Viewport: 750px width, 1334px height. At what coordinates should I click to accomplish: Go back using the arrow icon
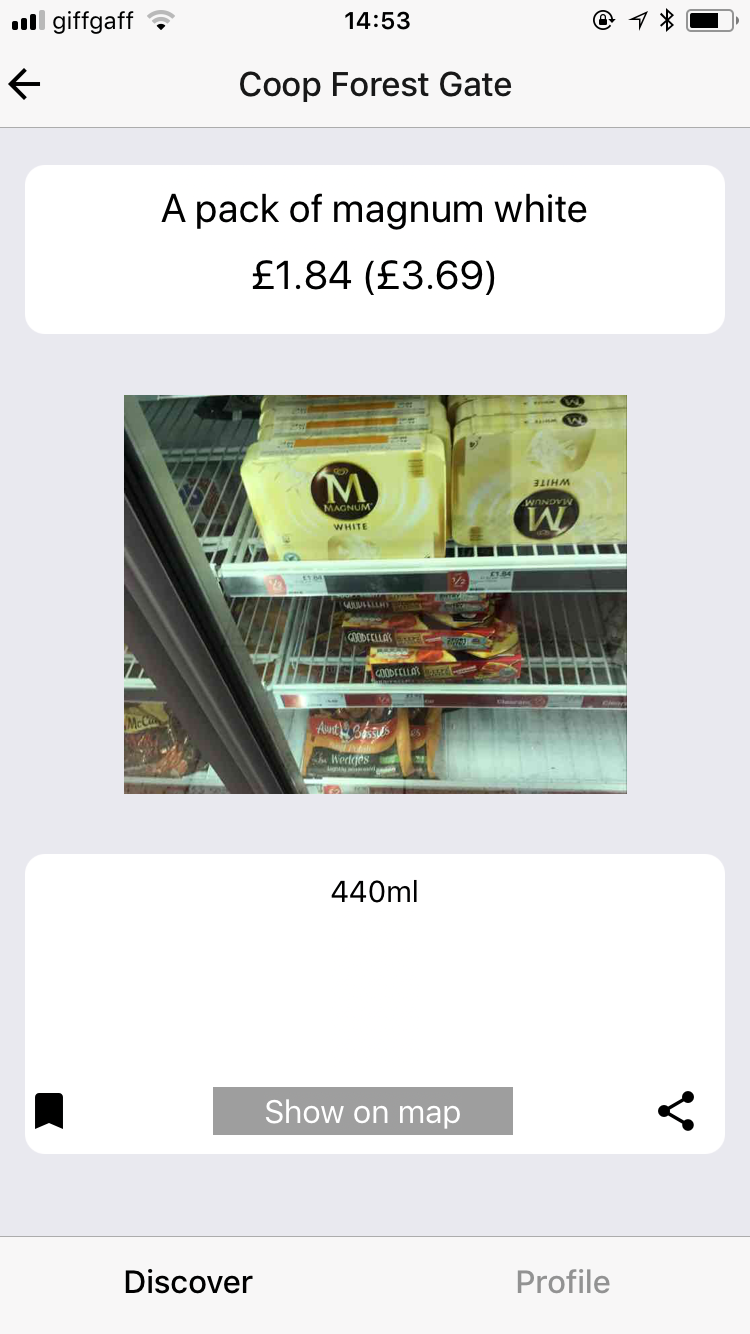[25, 85]
